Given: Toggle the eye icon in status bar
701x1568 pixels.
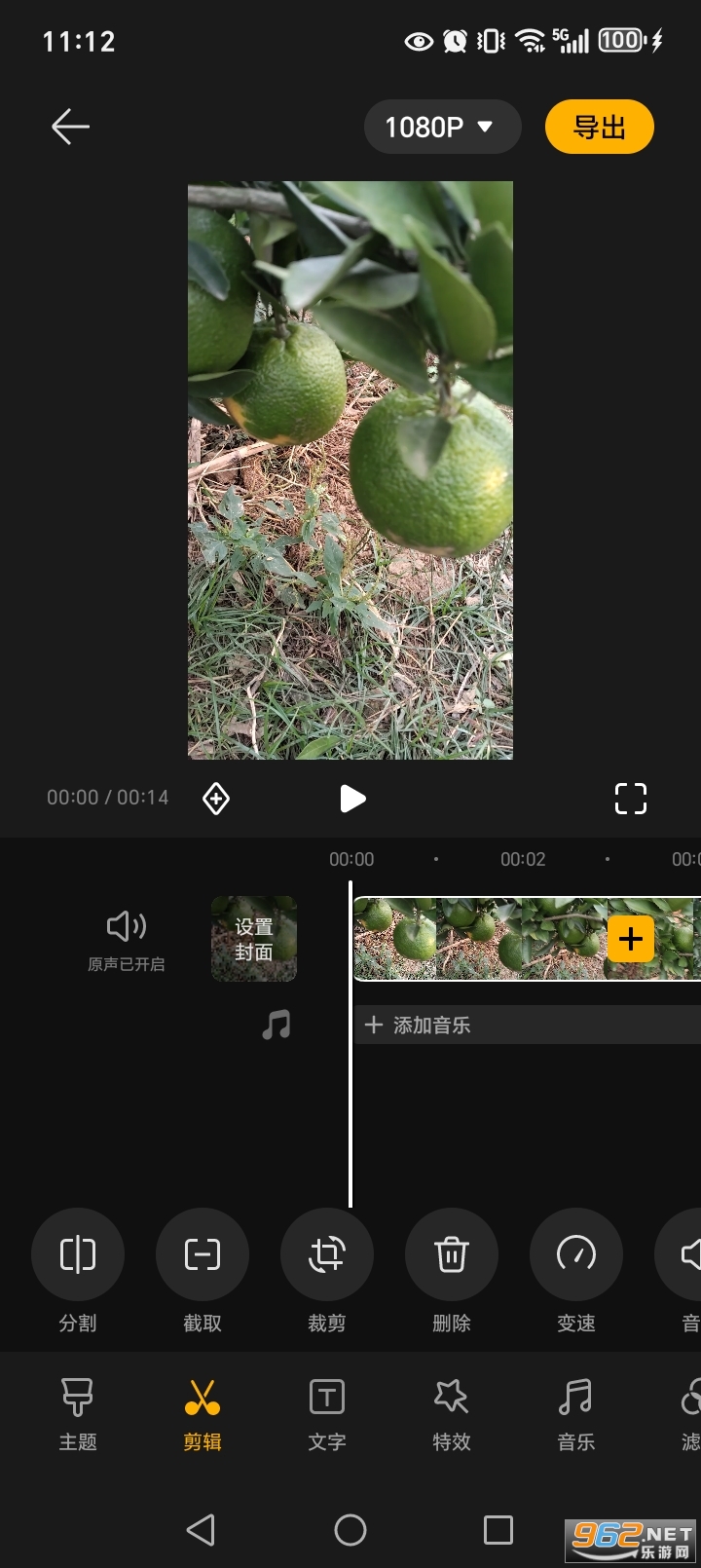Looking at the screenshot, I should coord(418,41).
